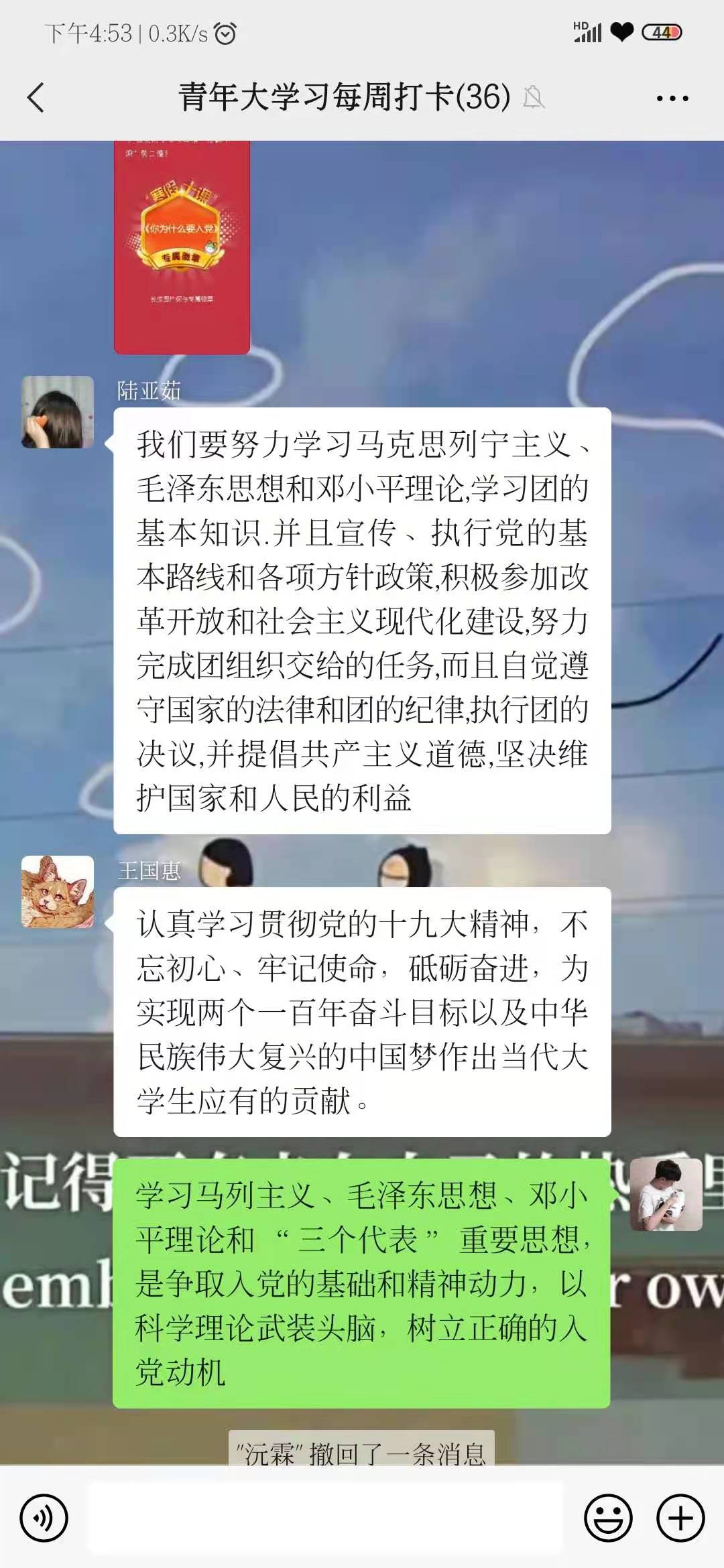The width and height of the screenshot is (724, 1568).
Task: Open the red badge image
Action: [x=182, y=247]
